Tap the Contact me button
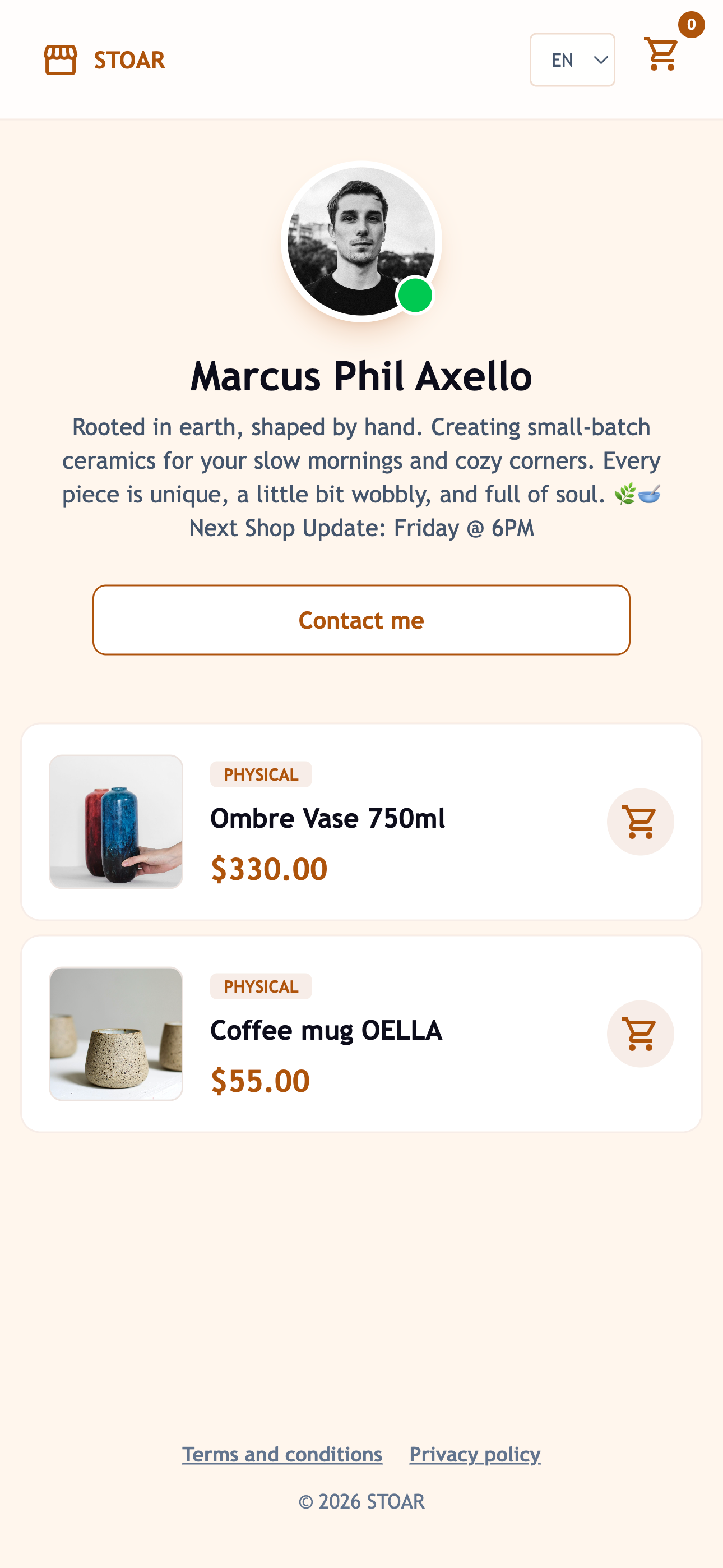 click(361, 620)
